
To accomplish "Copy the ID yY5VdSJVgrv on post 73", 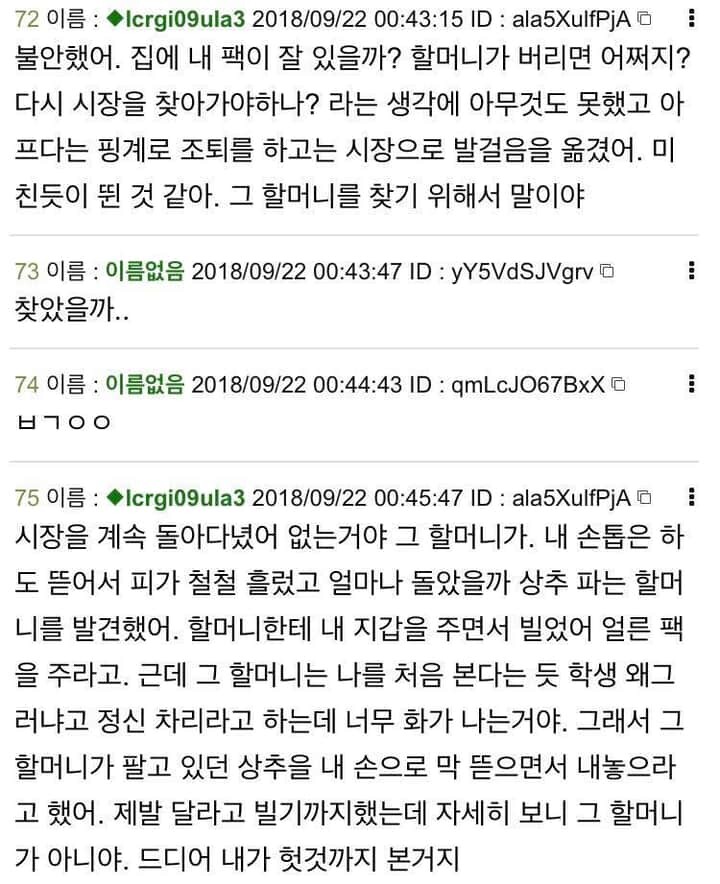I will (x=606, y=270).
